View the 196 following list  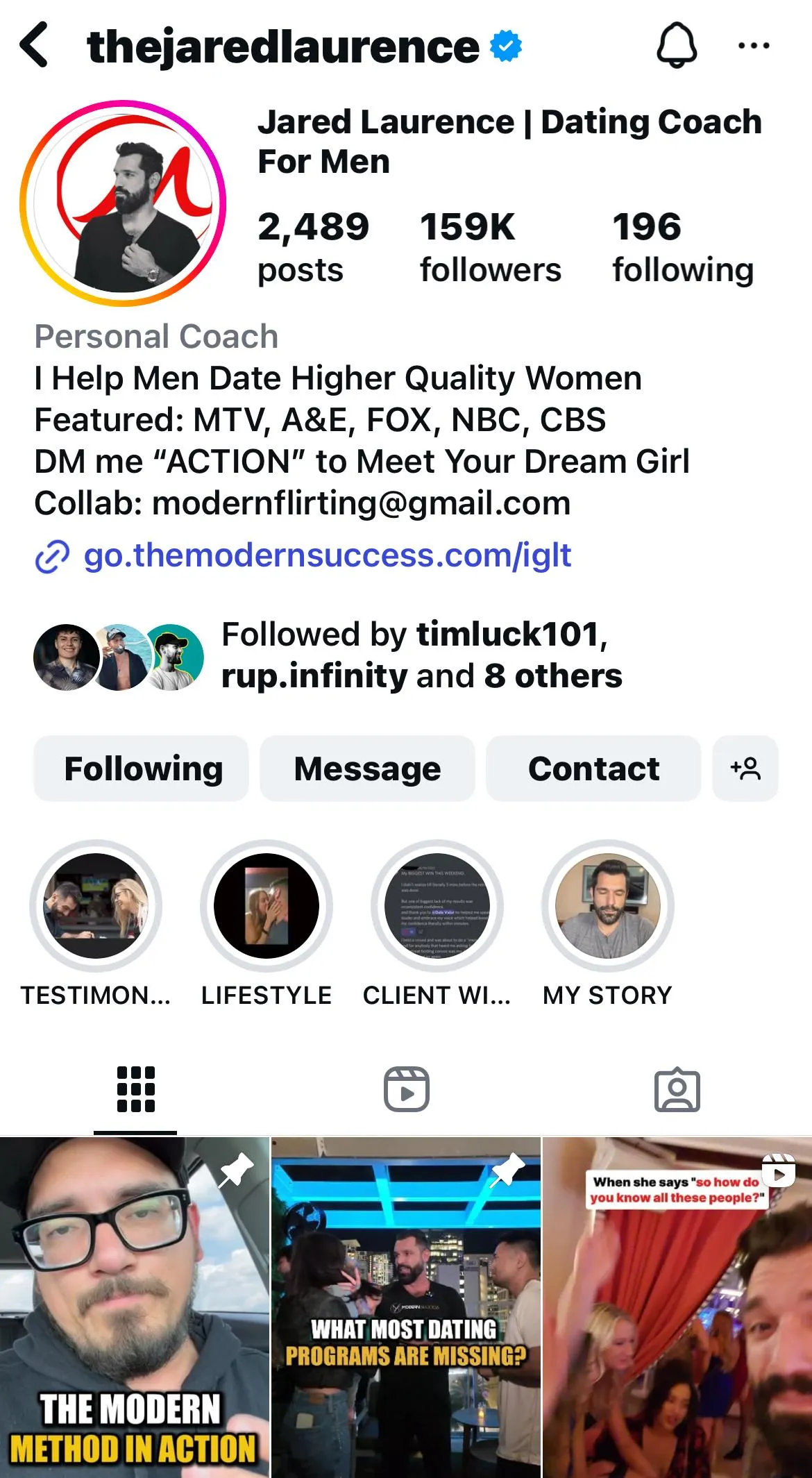pyautogui.click(x=682, y=247)
